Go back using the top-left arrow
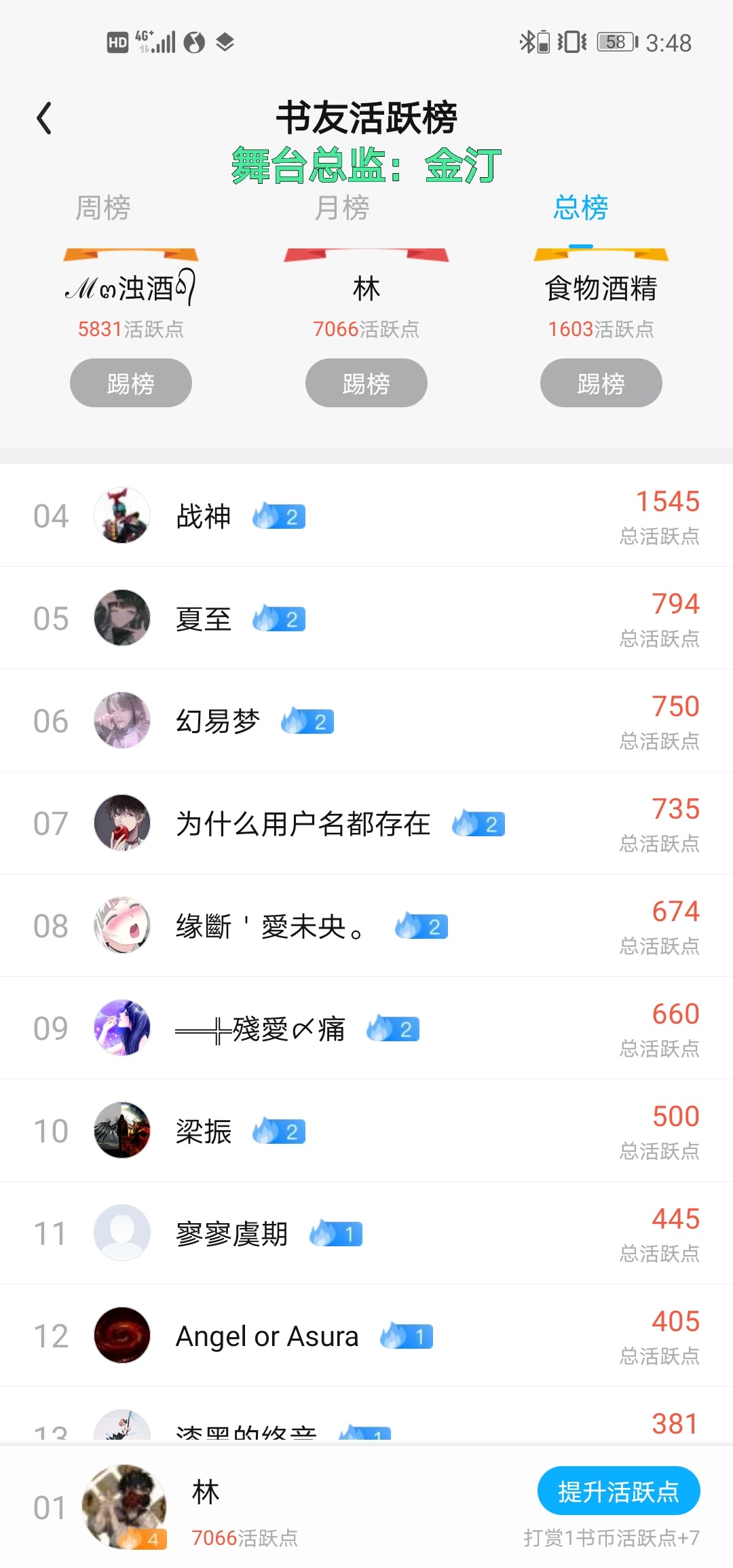Screen dimensions: 733x1568 tap(44, 118)
